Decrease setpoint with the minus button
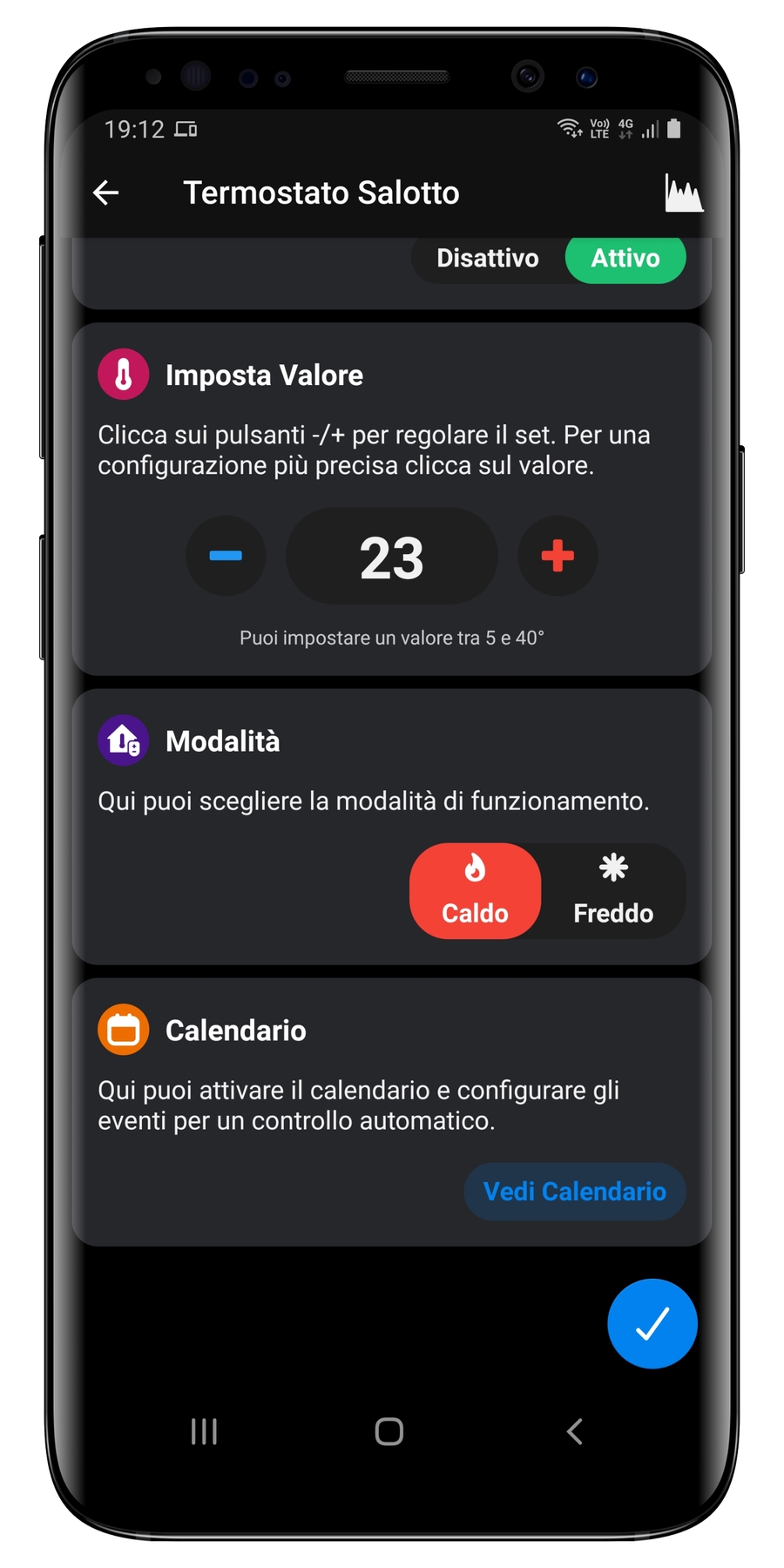 [226, 556]
